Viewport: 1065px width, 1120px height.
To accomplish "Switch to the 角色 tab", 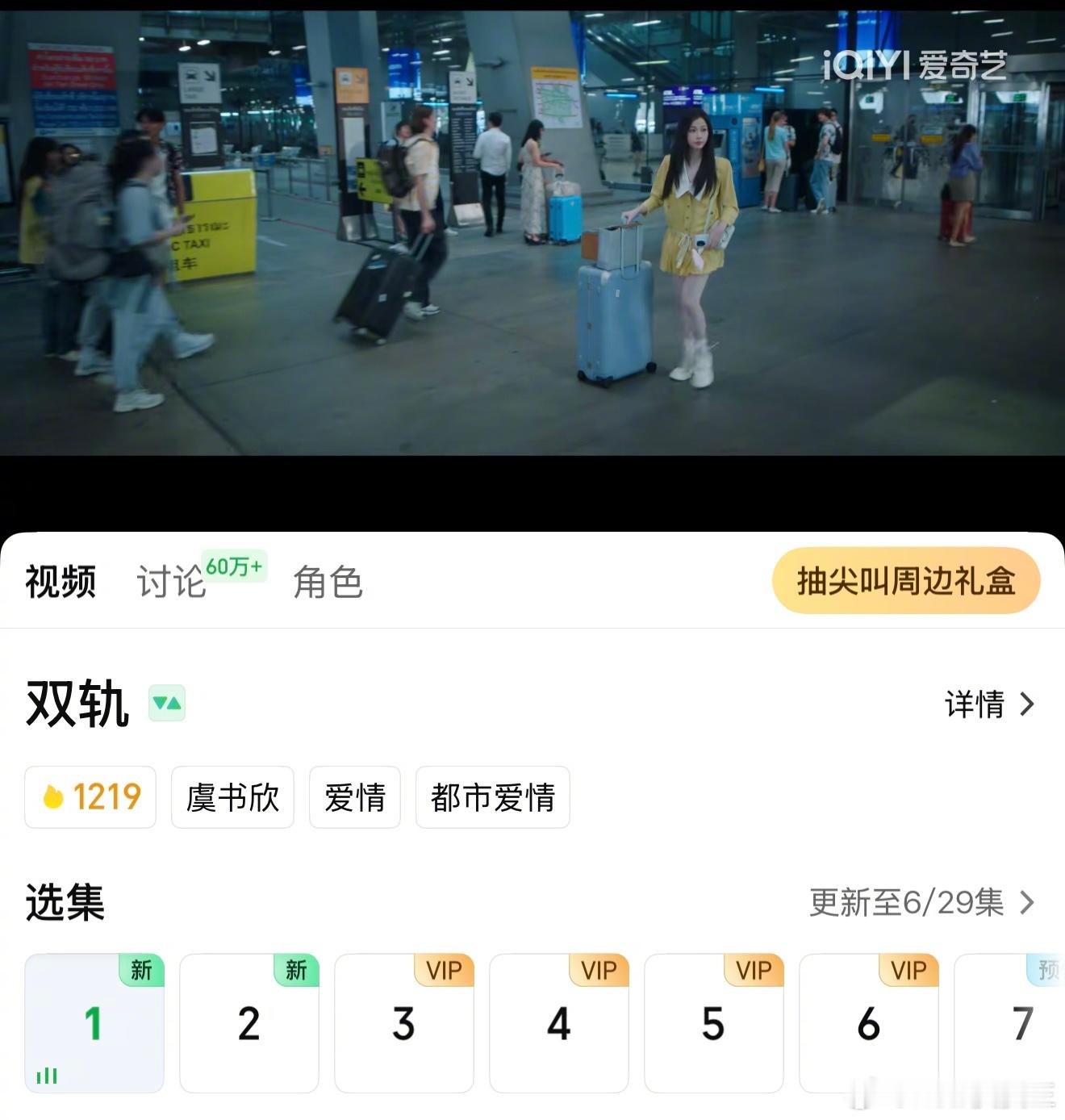I will (x=328, y=583).
